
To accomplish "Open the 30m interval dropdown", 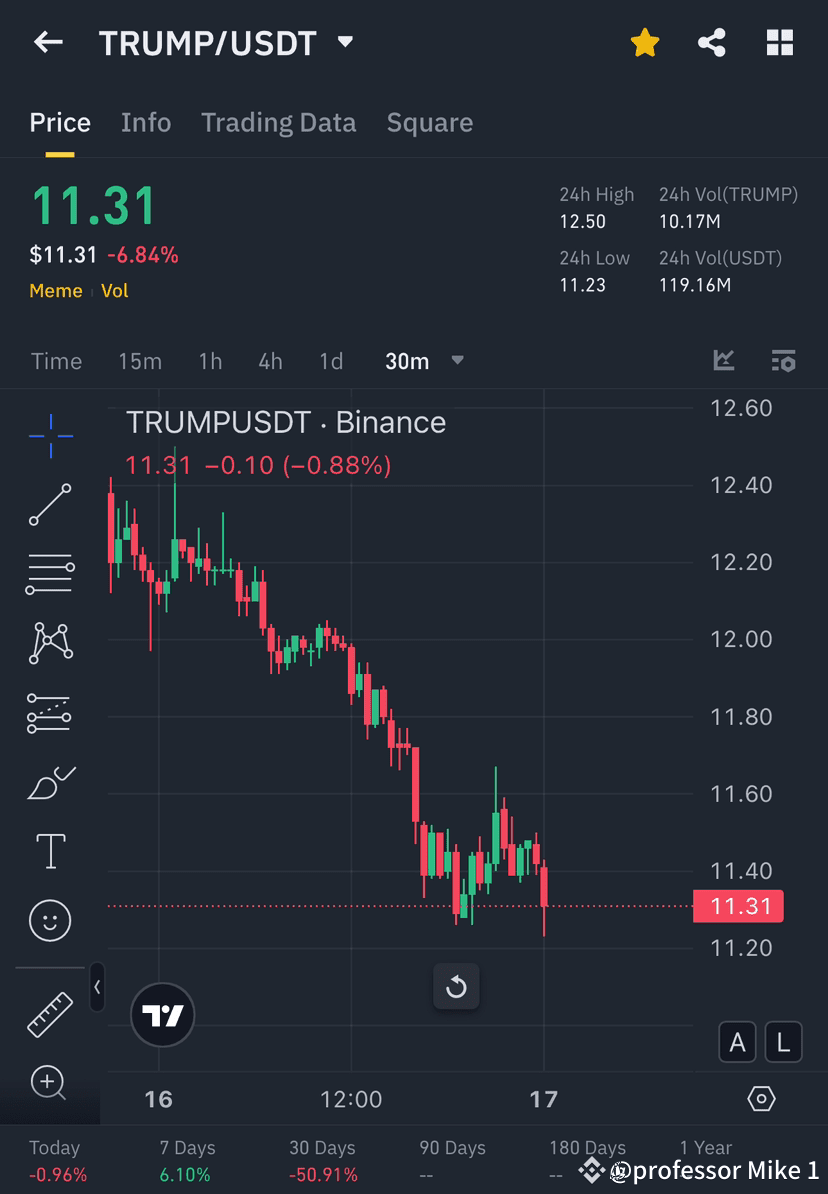I will (x=425, y=361).
